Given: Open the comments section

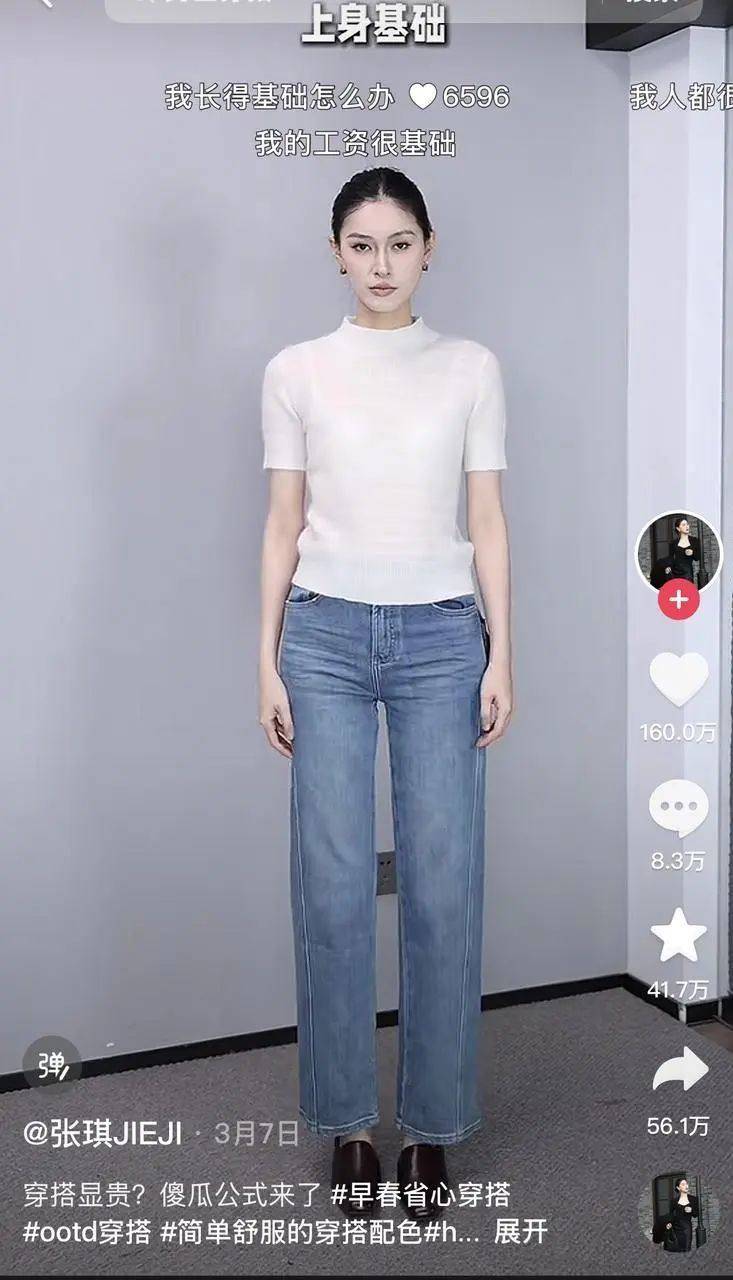Looking at the screenshot, I should (x=678, y=808).
